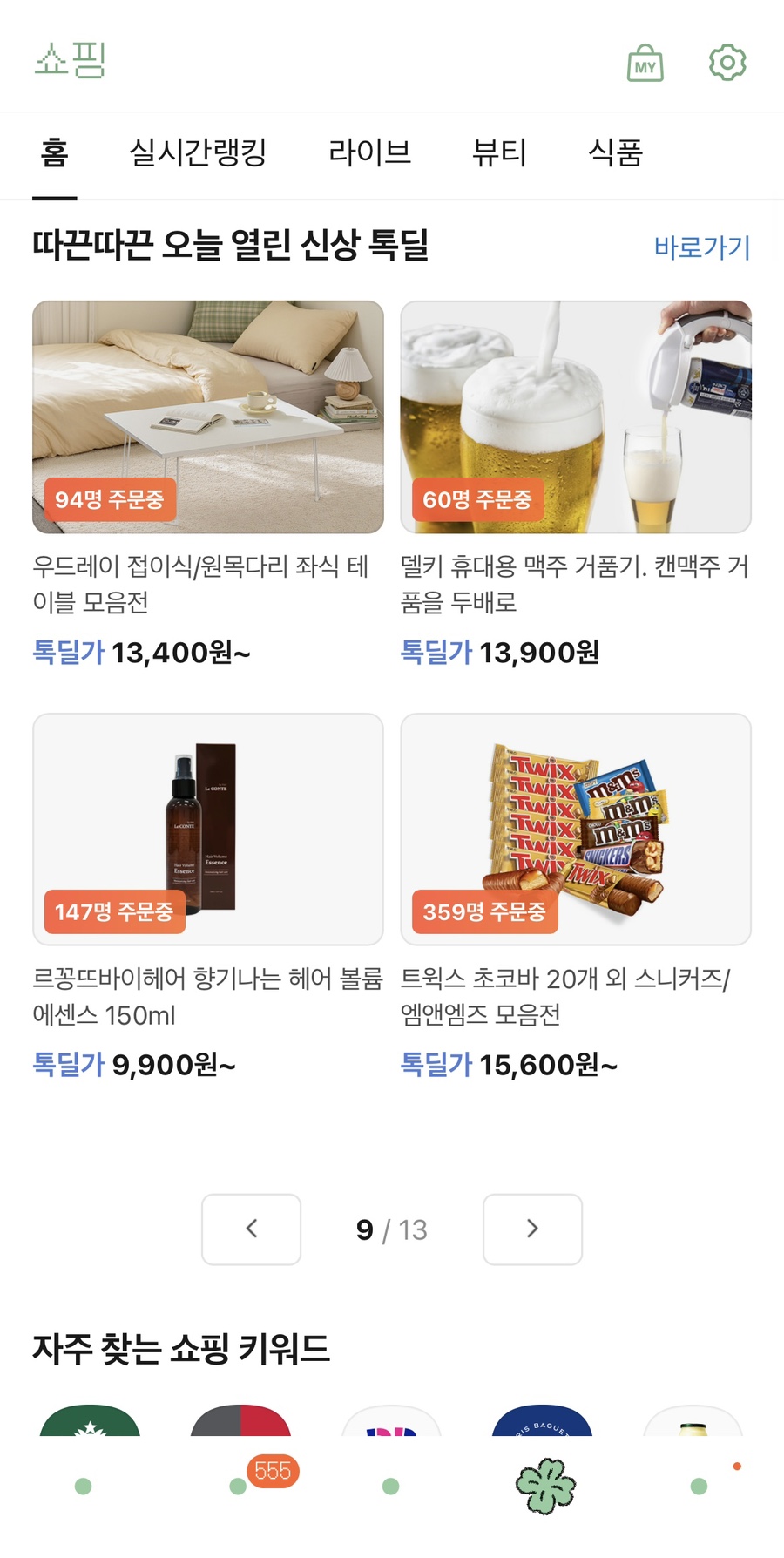
Task: Open the 델키 맥주 거품기 deal
Action: (576, 417)
